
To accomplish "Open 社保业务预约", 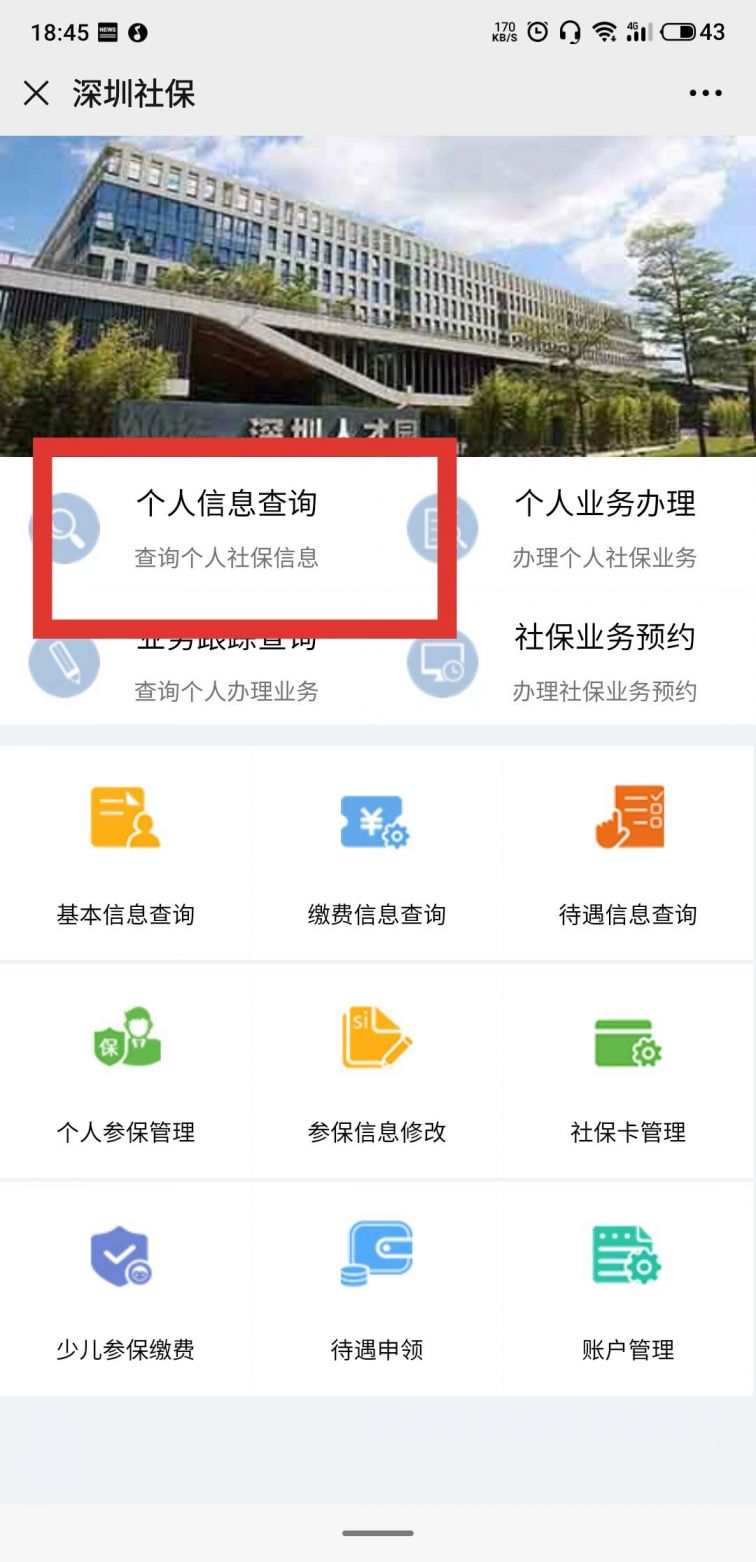I will click(x=603, y=660).
